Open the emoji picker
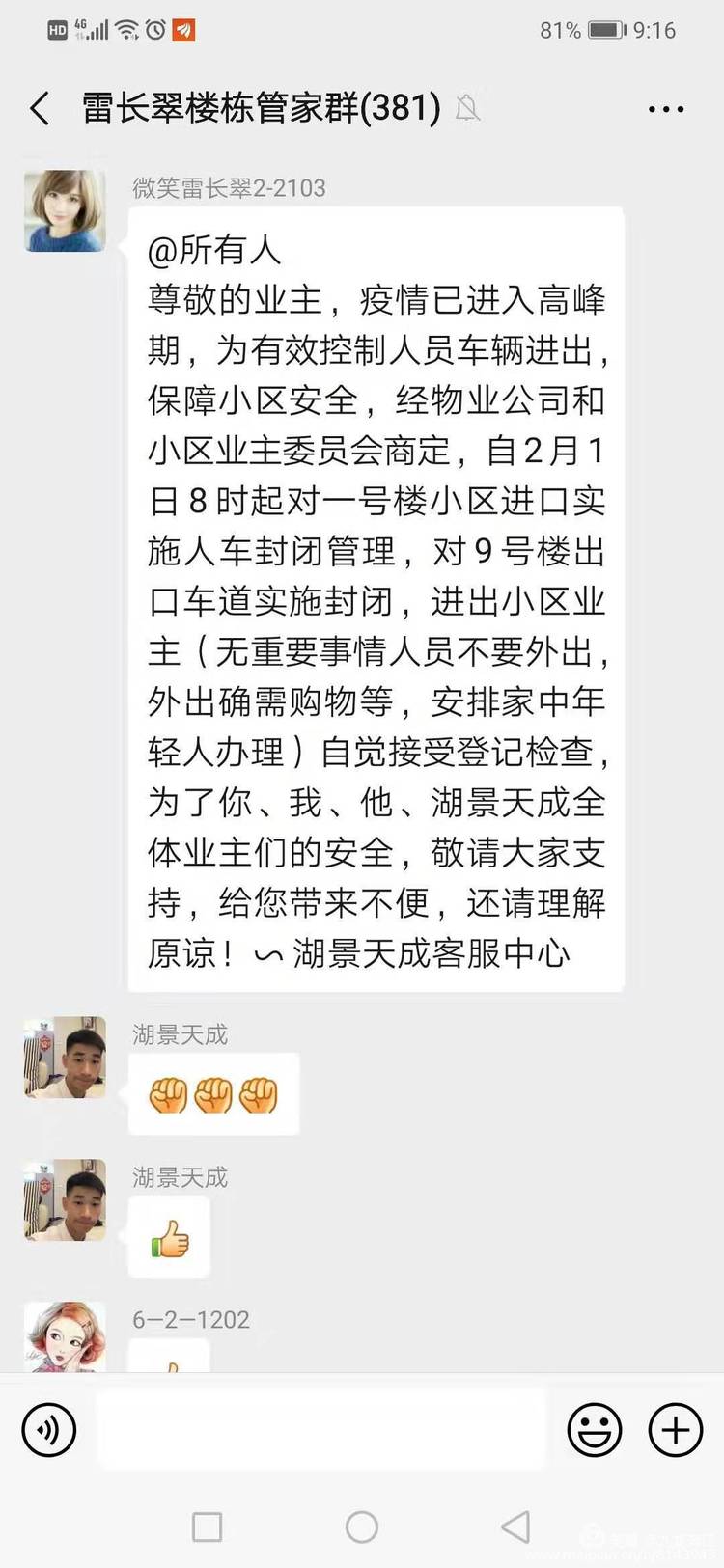724x1568 pixels. [x=595, y=1429]
